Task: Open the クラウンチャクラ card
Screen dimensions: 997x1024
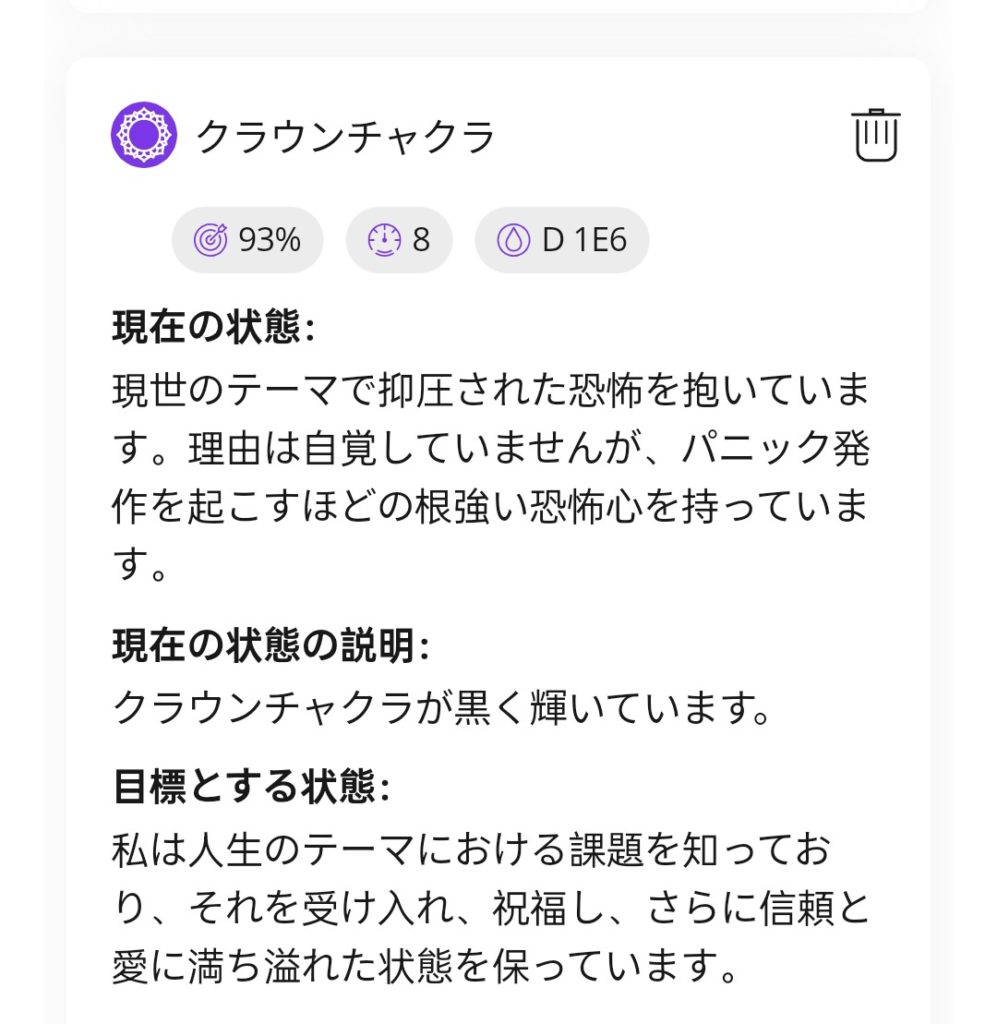Action: coord(345,136)
